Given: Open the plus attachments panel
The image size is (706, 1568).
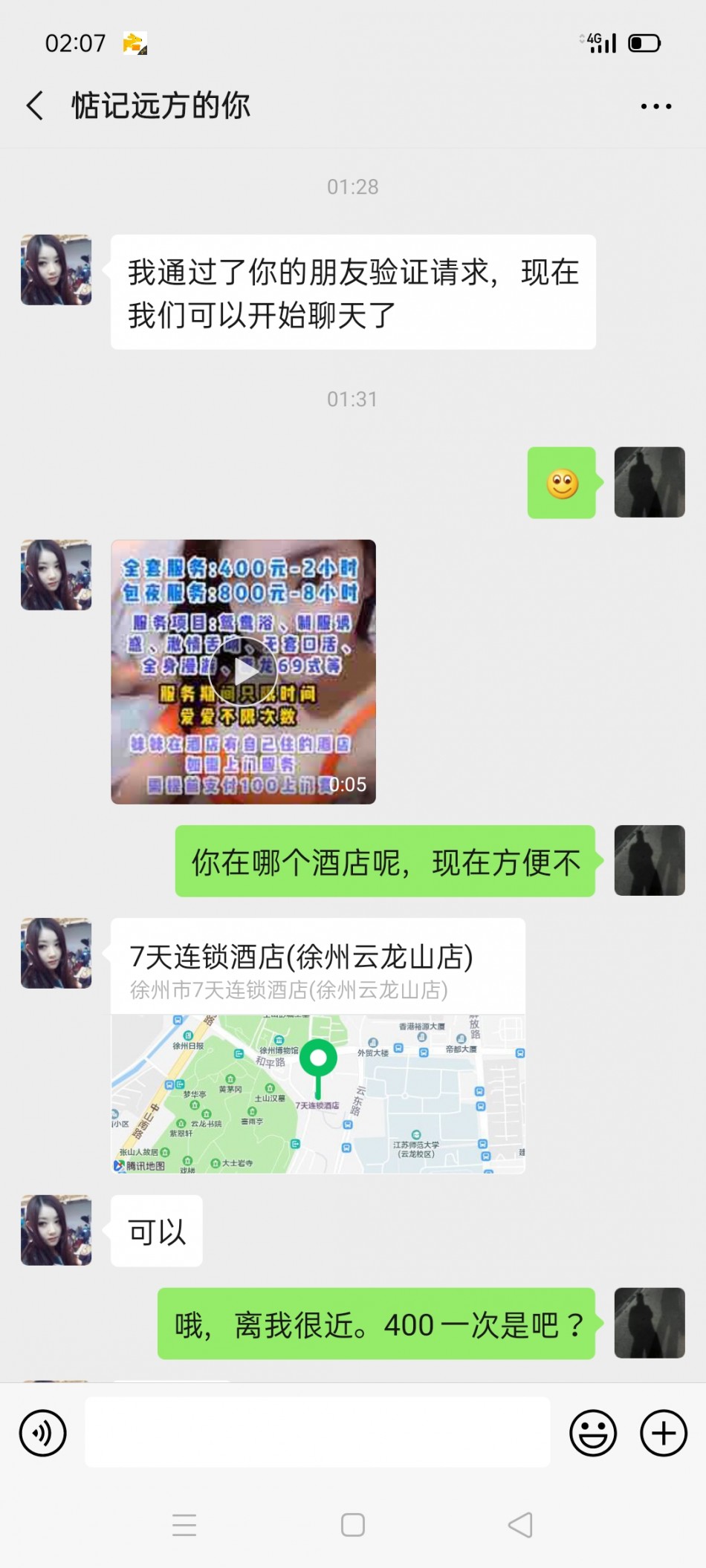Looking at the screenshot, I should [663, 1433].
